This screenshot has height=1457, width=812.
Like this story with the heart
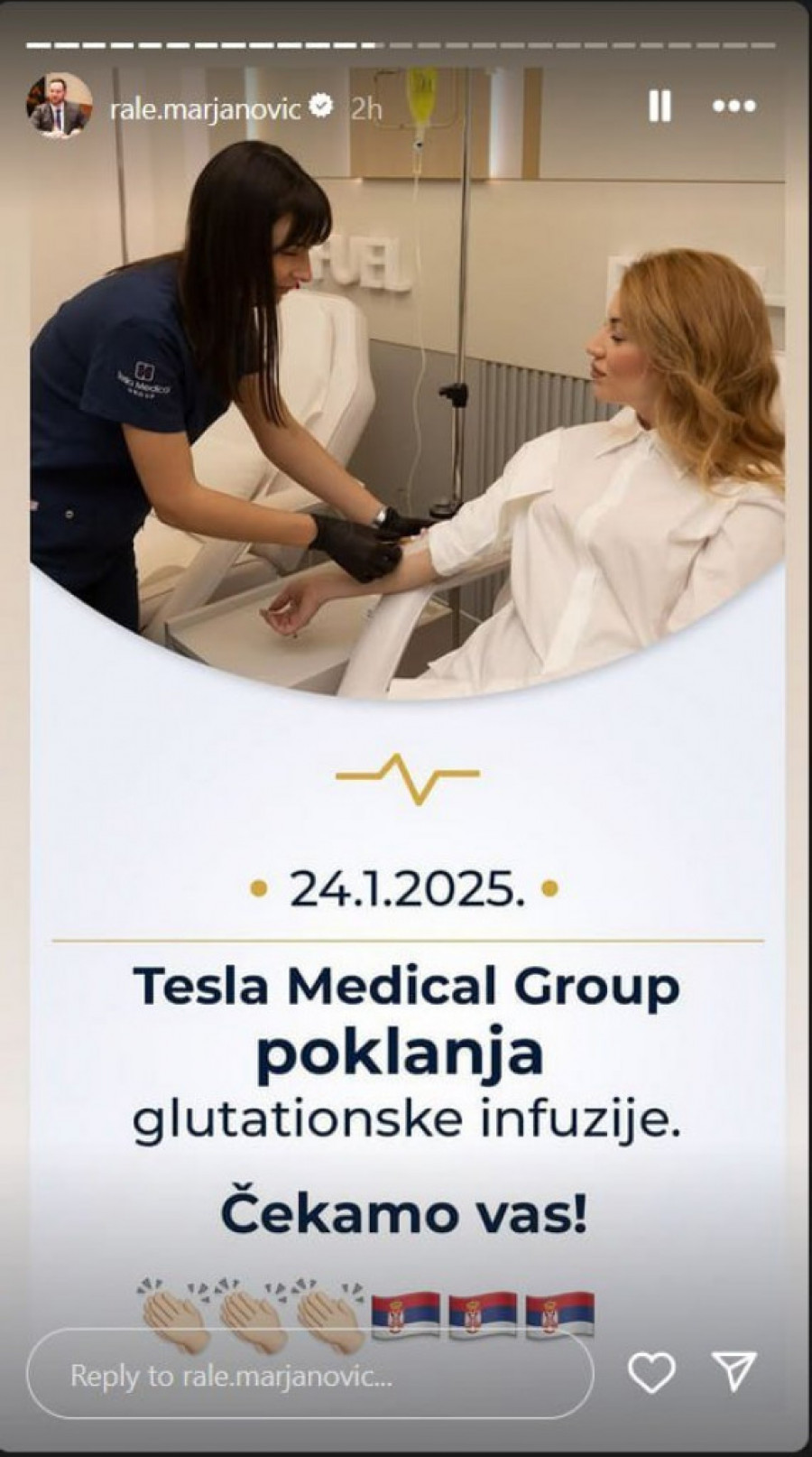tap(651, 1374)
